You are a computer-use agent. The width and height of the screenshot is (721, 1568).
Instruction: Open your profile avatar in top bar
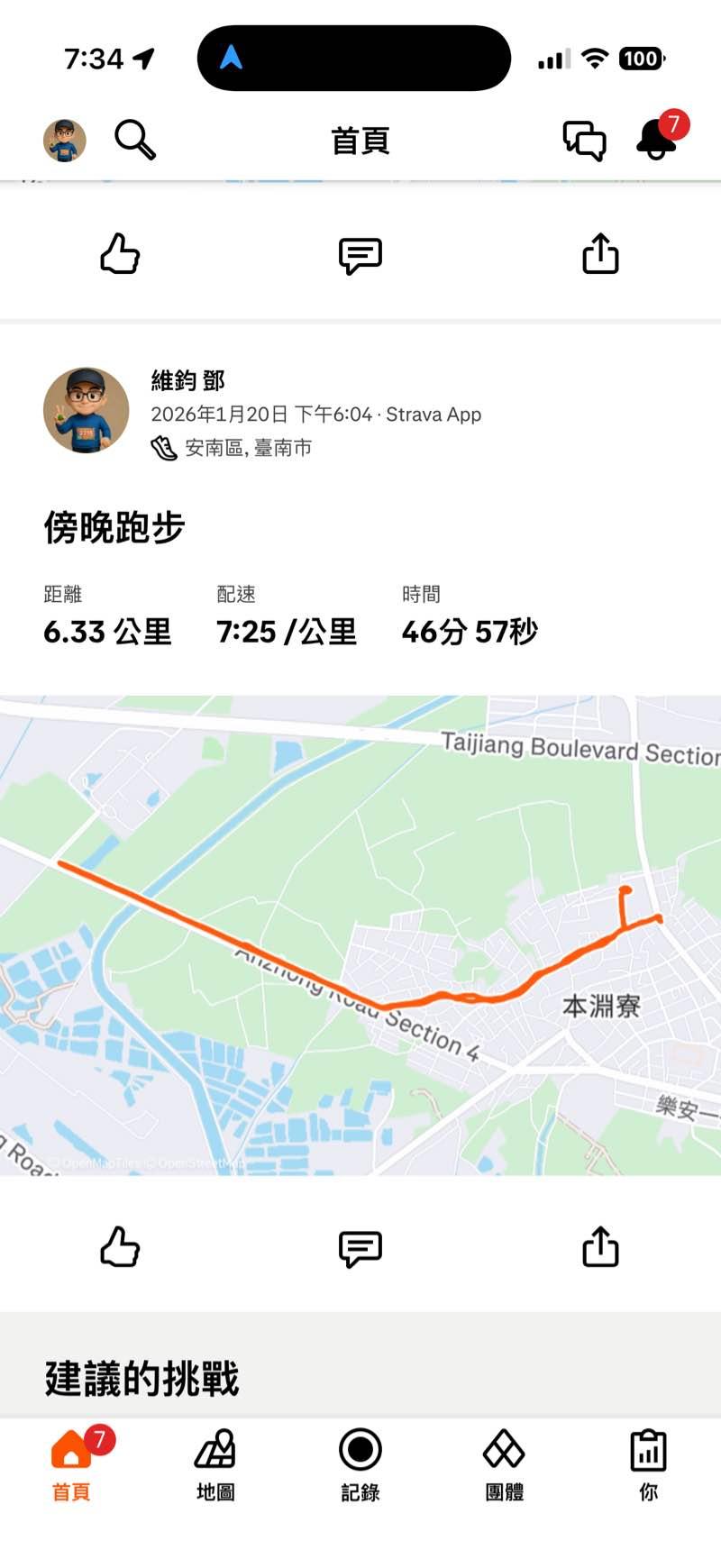[x=65, y=141]
